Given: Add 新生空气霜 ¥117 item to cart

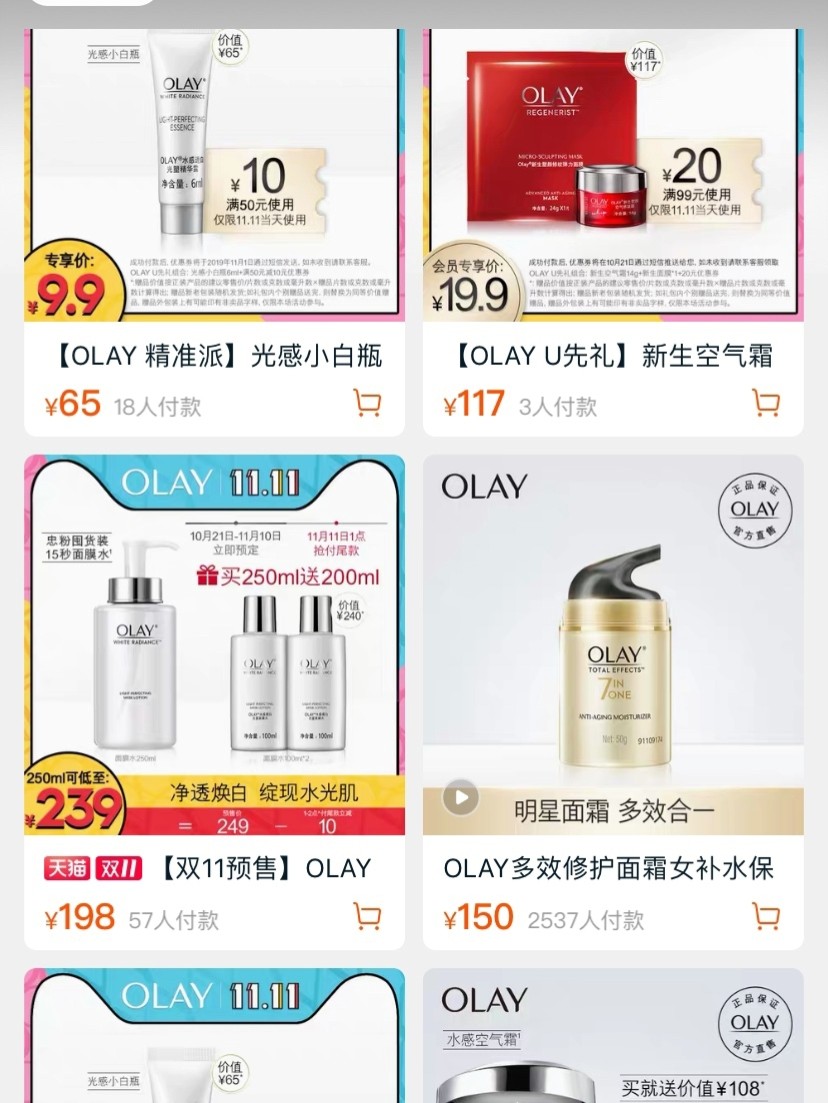Looking at the screenshot, I should click(766, 403).
